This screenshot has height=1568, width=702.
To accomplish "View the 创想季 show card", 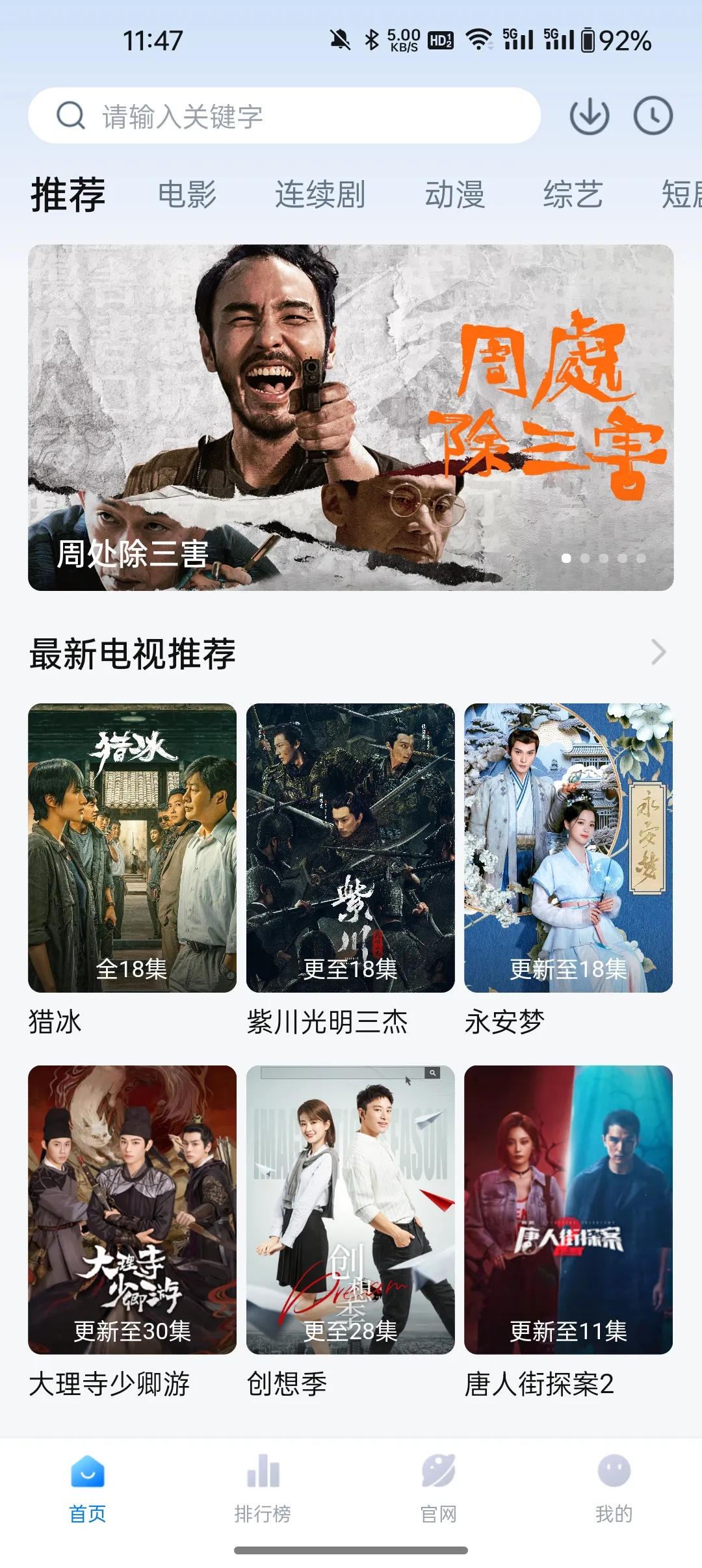I will point(350,1210).
